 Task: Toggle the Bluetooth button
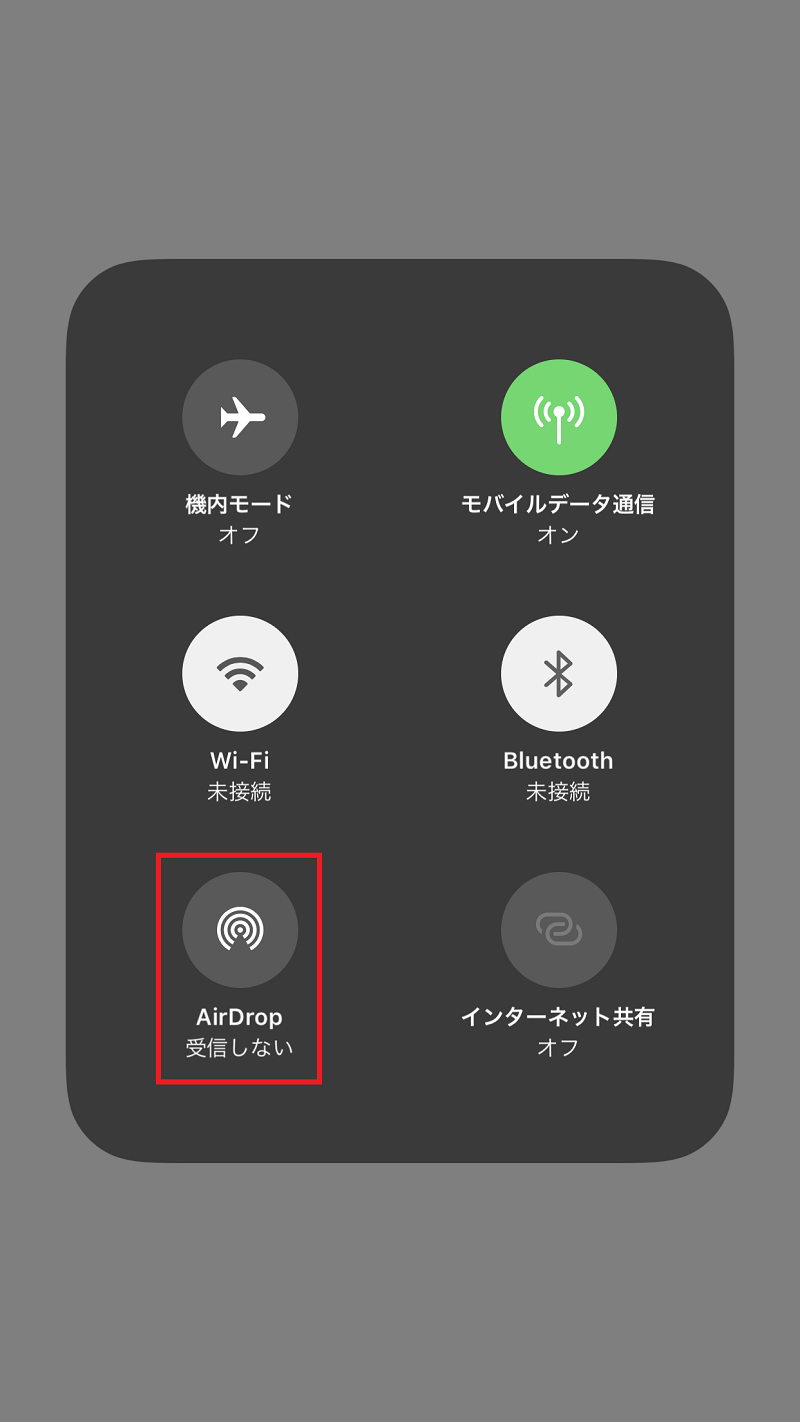coord(558,673)
